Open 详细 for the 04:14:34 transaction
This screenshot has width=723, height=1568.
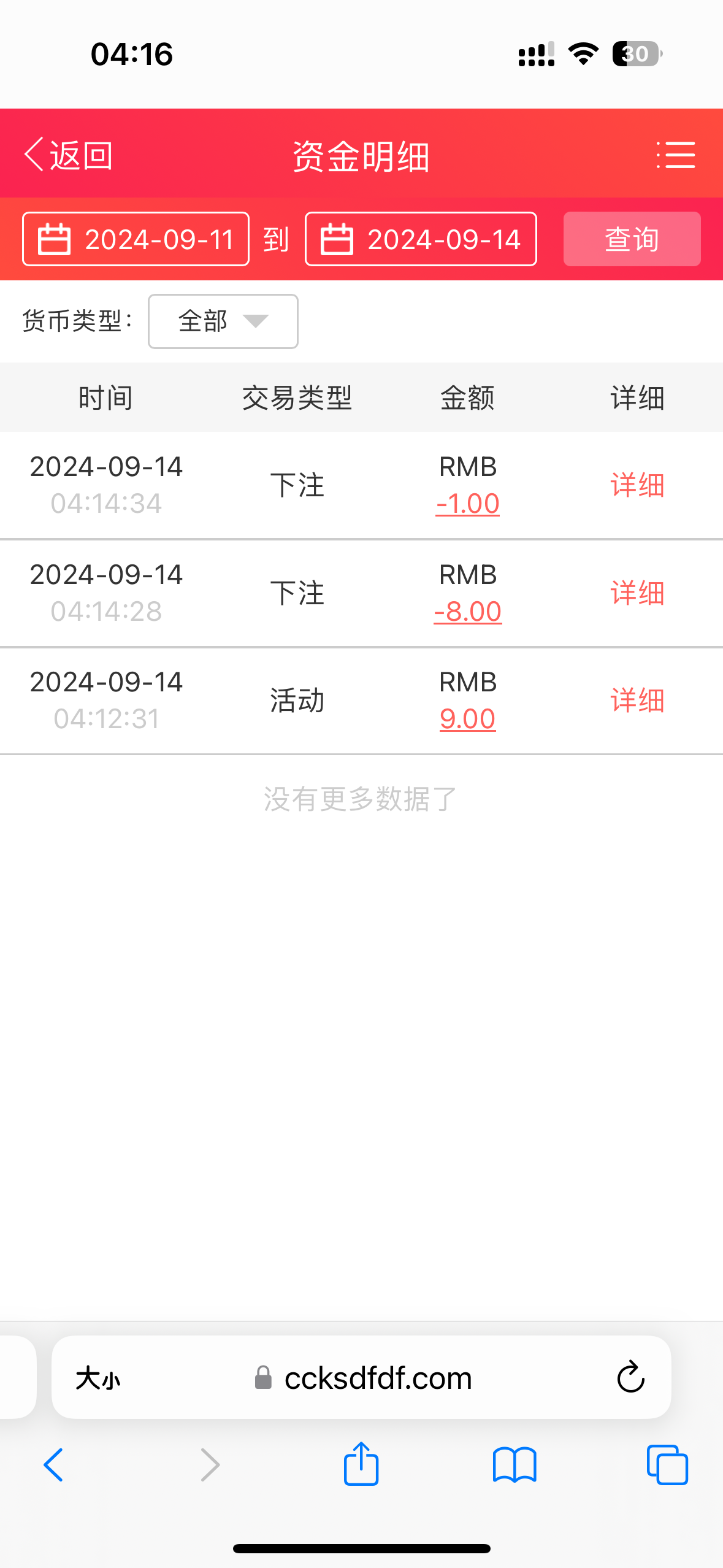click(x=637, y=485)
